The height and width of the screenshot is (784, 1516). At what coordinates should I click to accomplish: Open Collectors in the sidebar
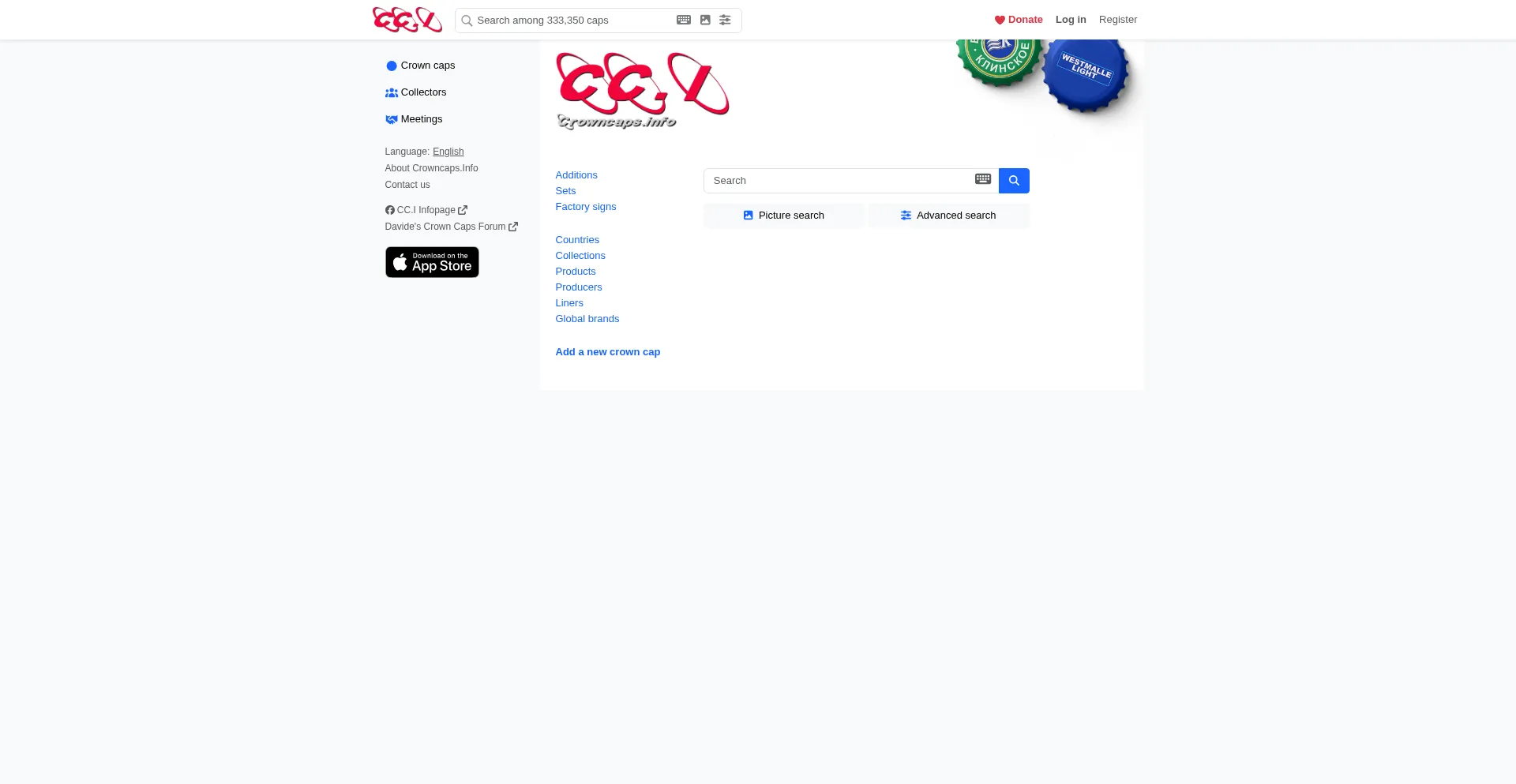423,92
